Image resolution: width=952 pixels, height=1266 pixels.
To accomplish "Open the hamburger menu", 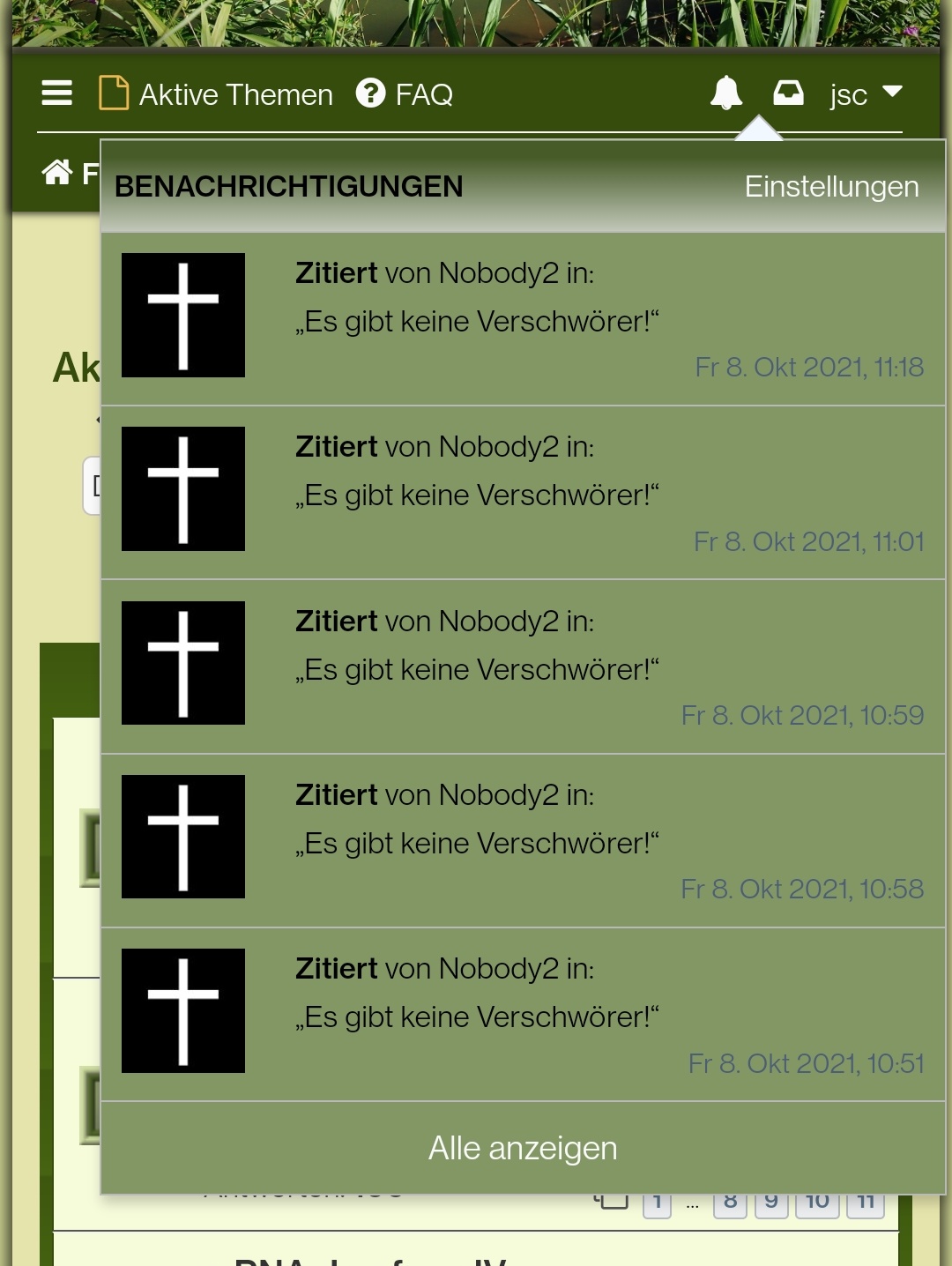I will [57, 93].
